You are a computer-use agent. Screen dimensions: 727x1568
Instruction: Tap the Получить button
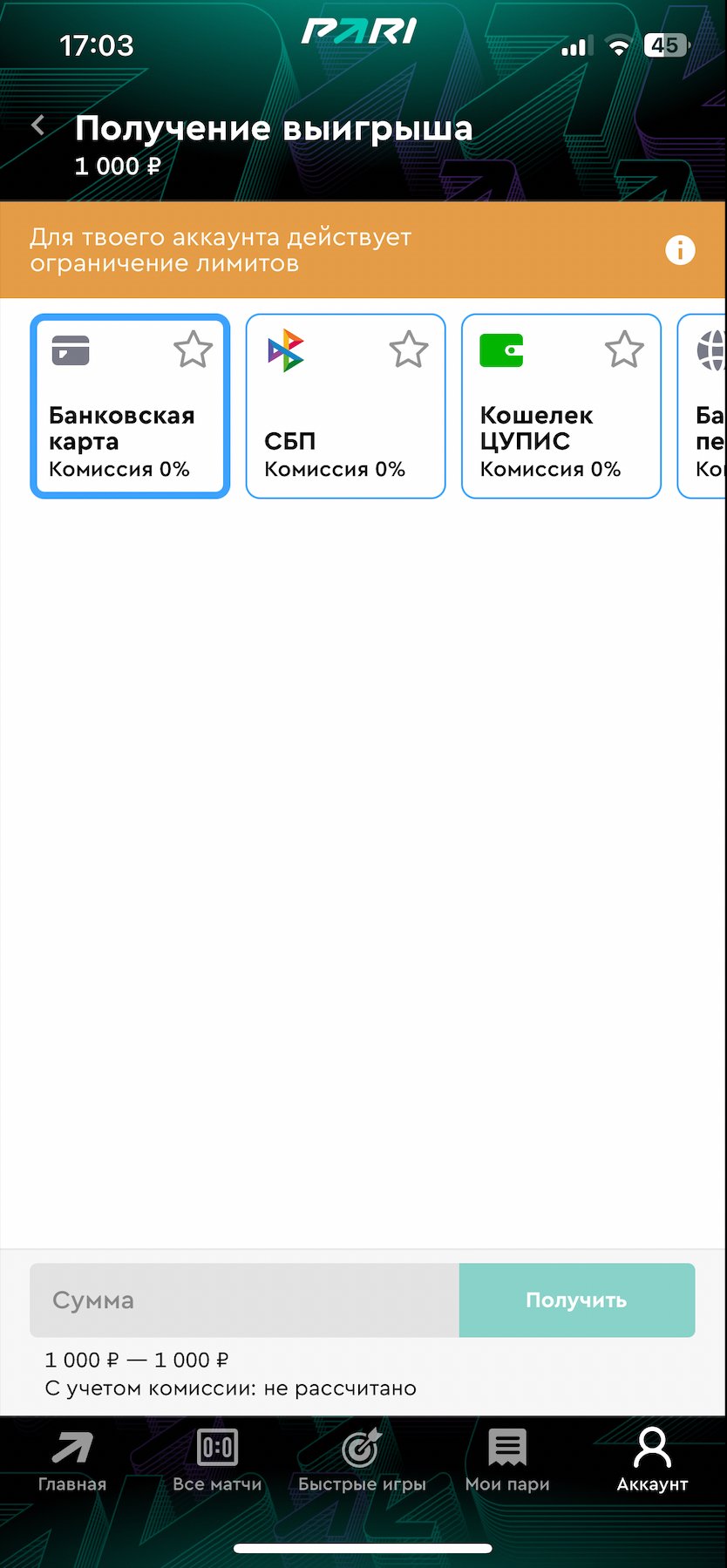(x=576, y=1300)
